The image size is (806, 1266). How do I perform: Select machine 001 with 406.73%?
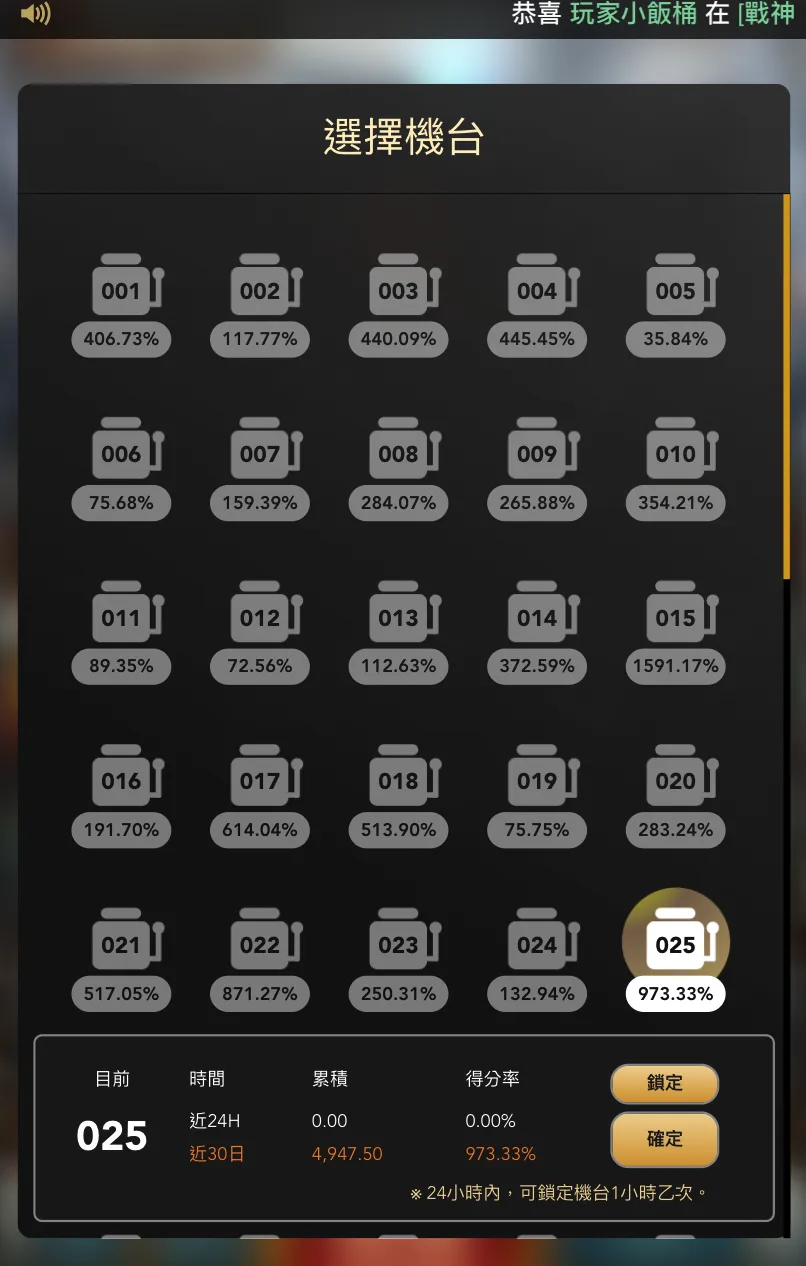(121, 292)
